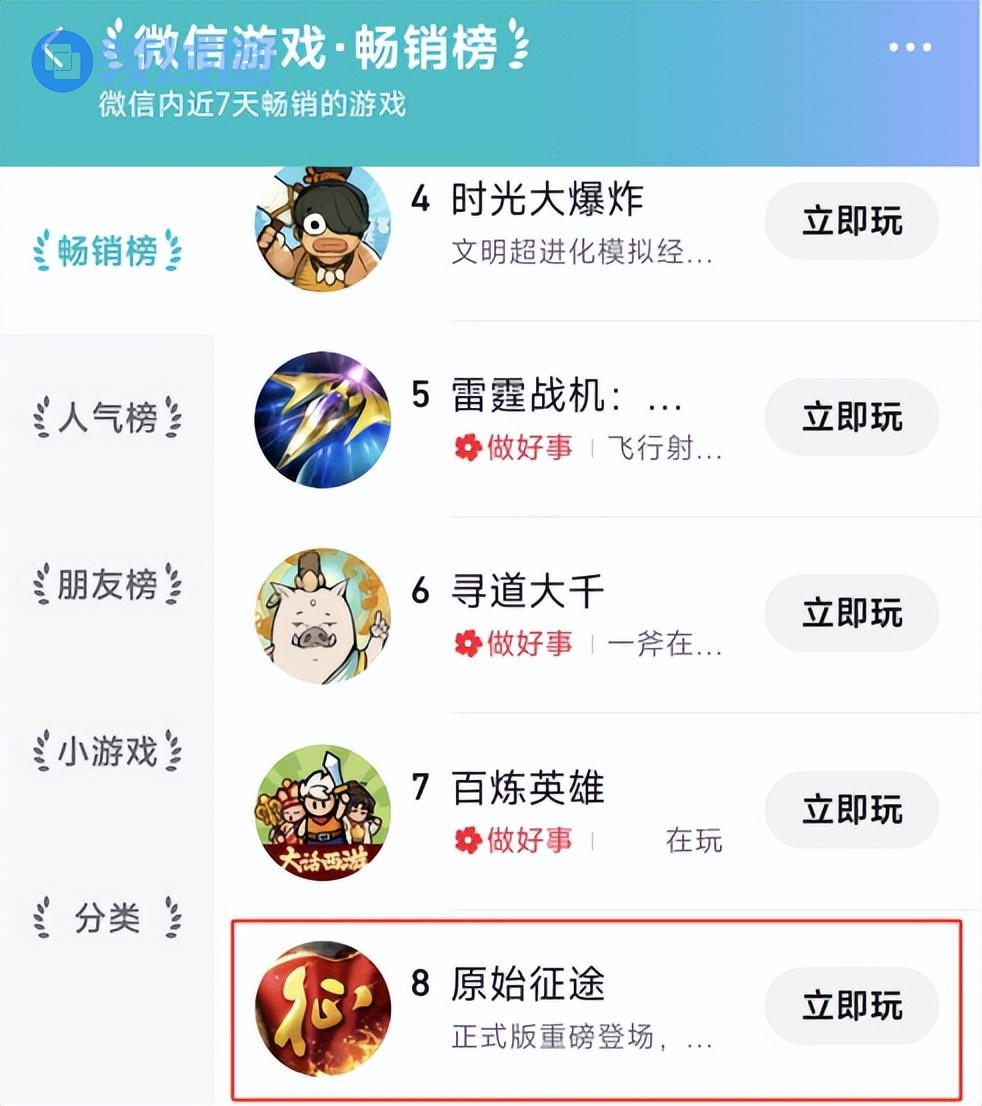Open the three-dot overflow menu
982x1106 pixels.
(x=909, y=47)
